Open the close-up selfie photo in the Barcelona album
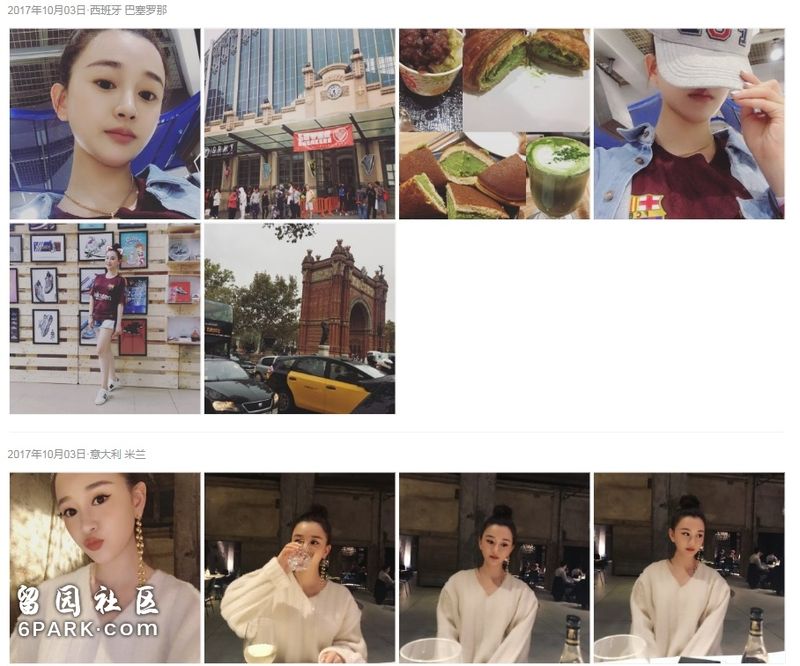 pyautogui.click(x=104, y=123)
